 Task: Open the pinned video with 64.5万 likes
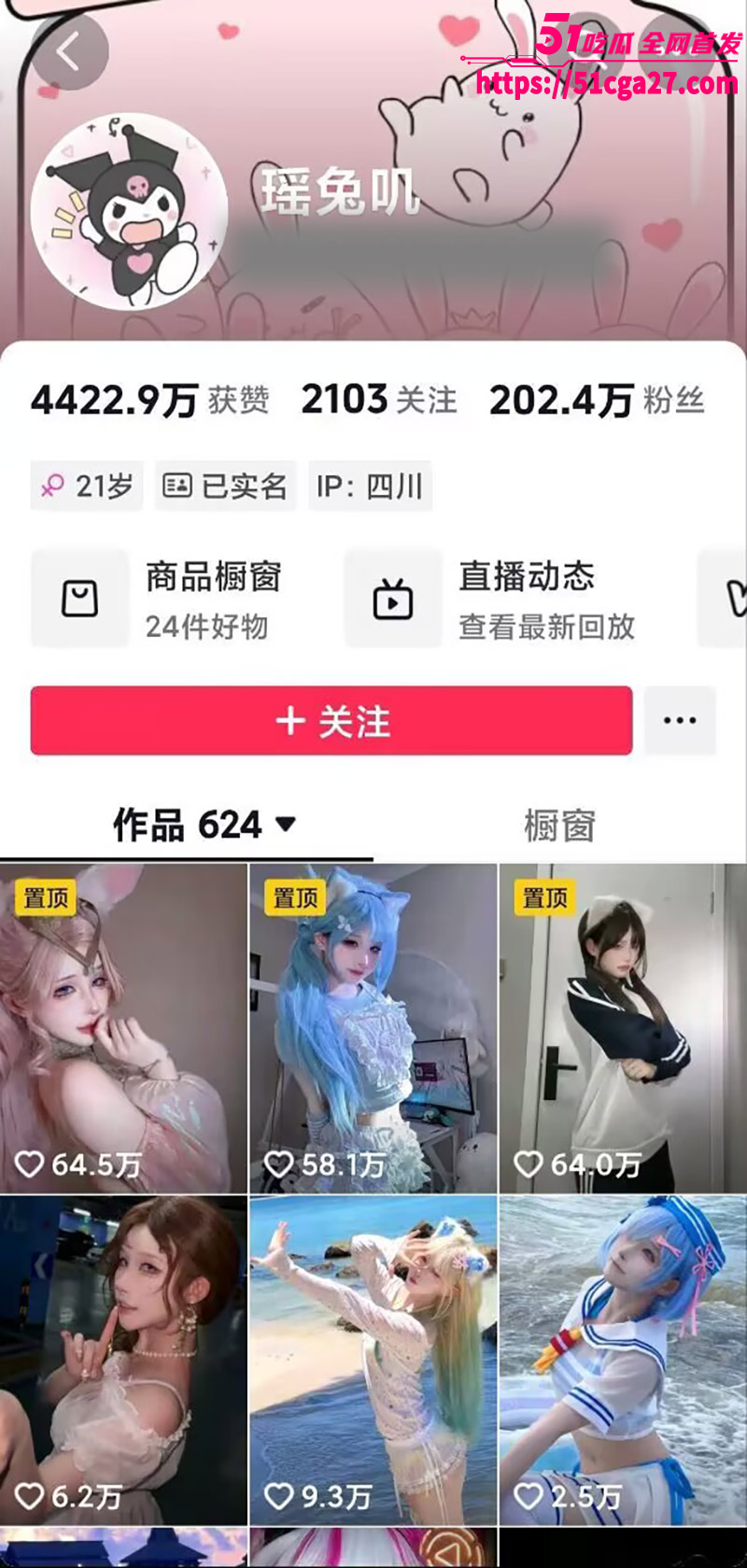[123, 1027]
